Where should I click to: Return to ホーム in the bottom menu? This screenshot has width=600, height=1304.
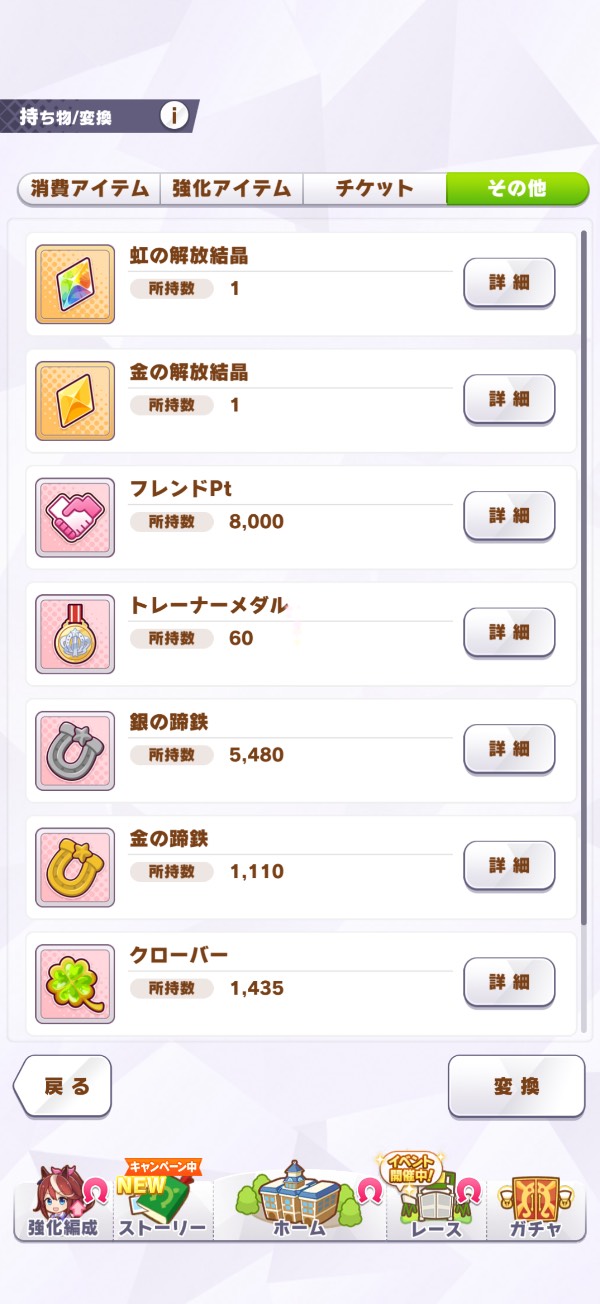click(x=299, y=1205)
